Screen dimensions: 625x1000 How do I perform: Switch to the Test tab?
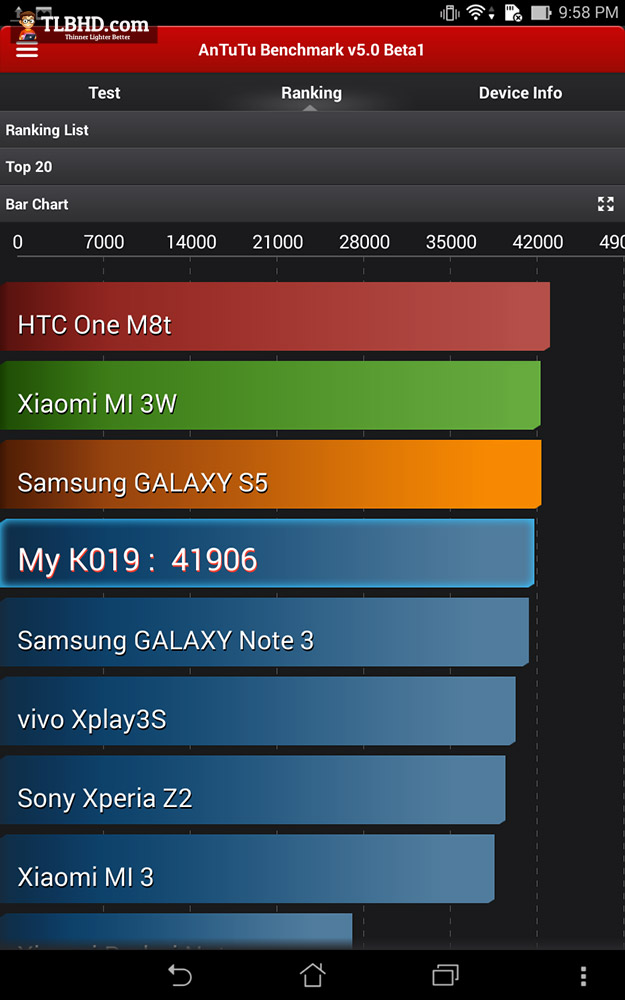(104, 93)
